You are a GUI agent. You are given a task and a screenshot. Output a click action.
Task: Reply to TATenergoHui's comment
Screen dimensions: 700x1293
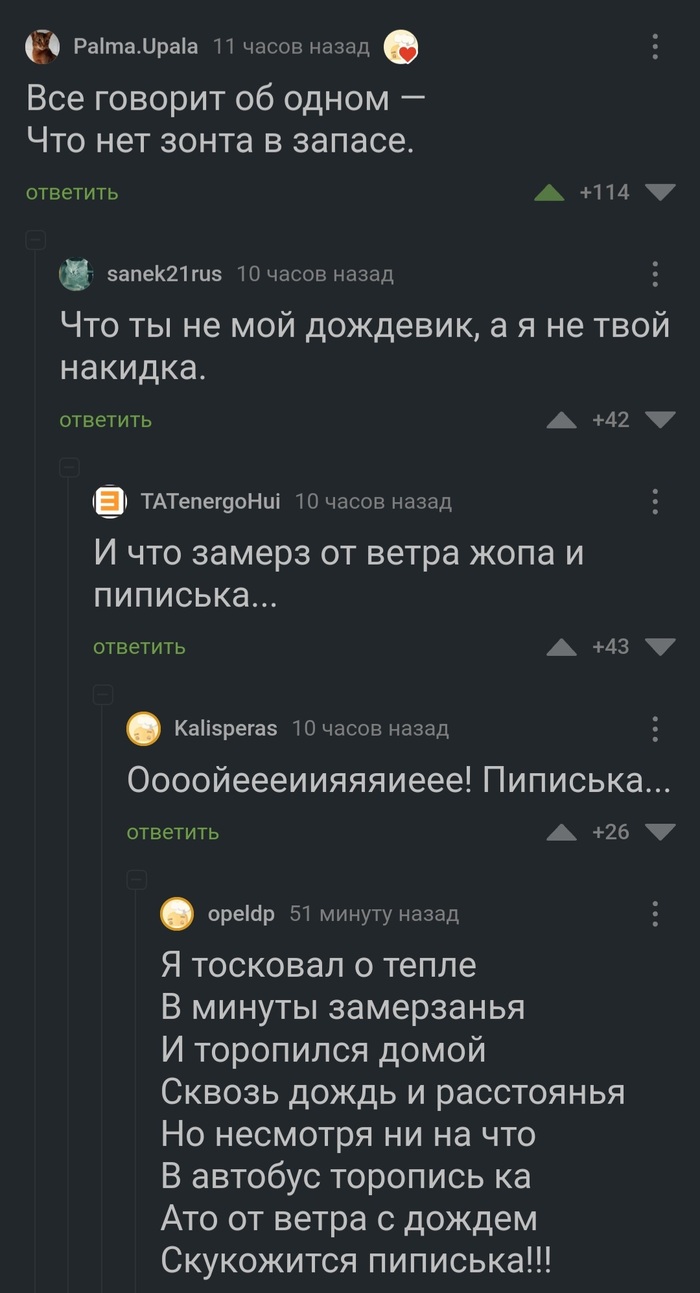click(x=139, y=647)
